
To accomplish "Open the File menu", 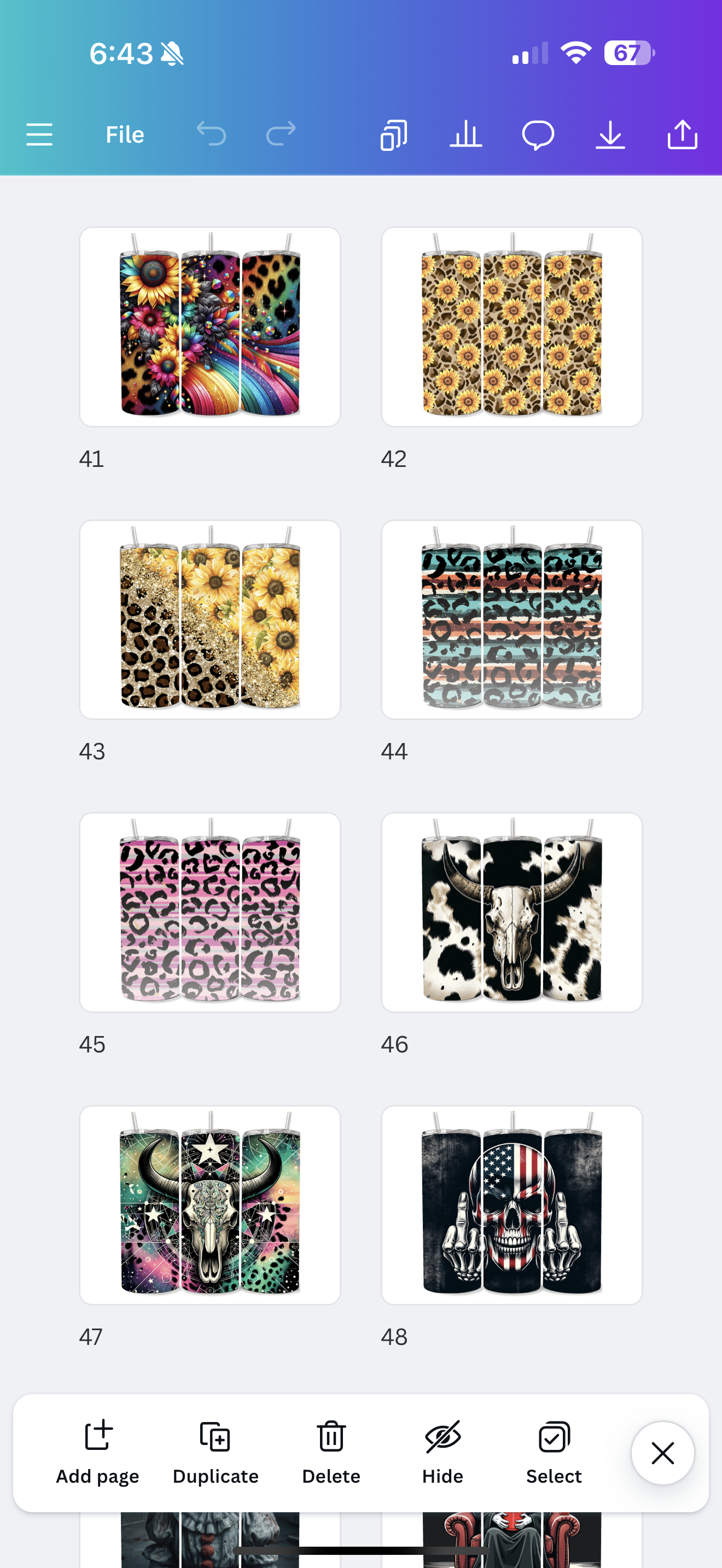I will click(125, 134).
